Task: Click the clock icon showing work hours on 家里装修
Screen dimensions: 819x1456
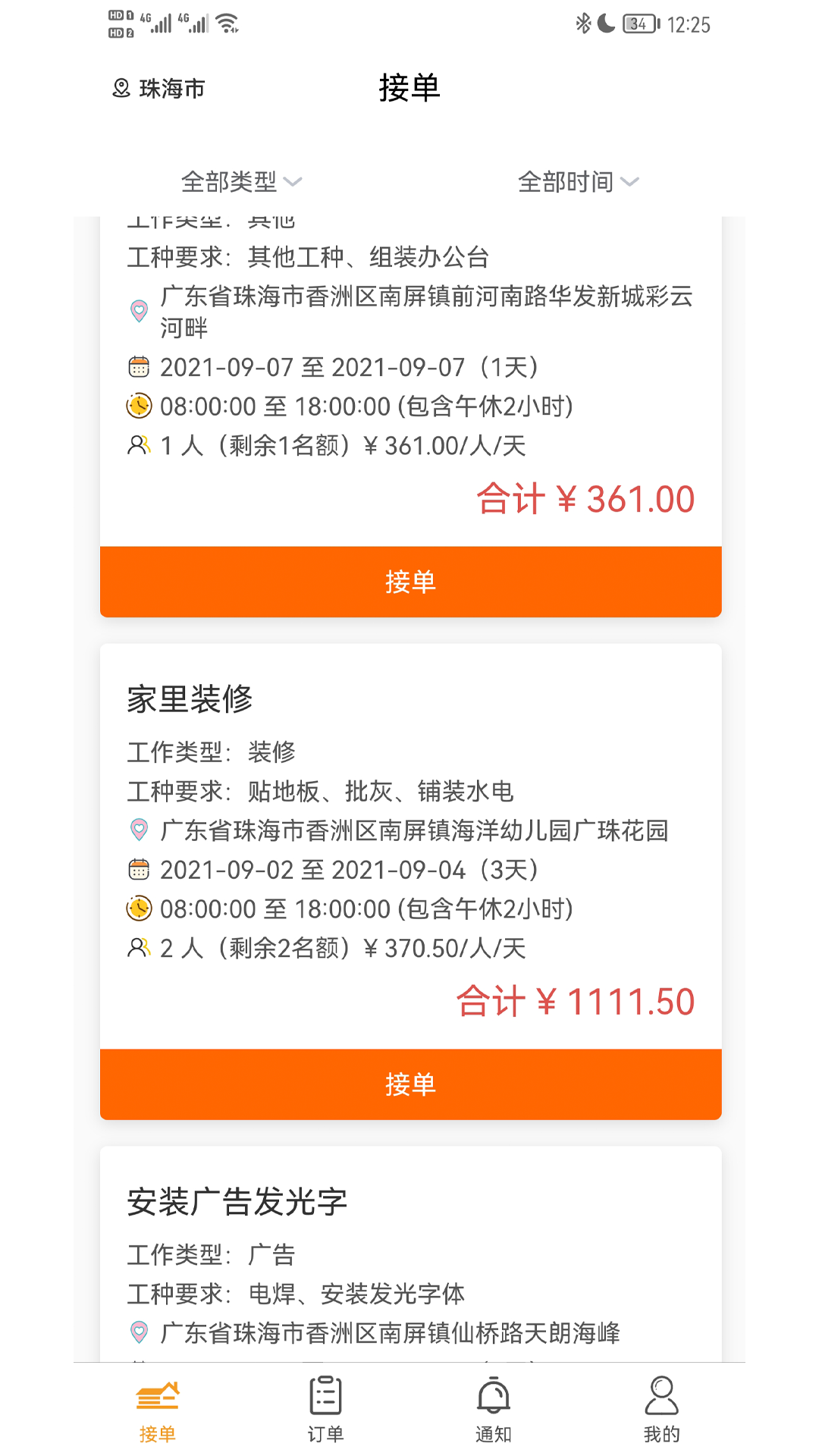Action: [x=138, y=909]
